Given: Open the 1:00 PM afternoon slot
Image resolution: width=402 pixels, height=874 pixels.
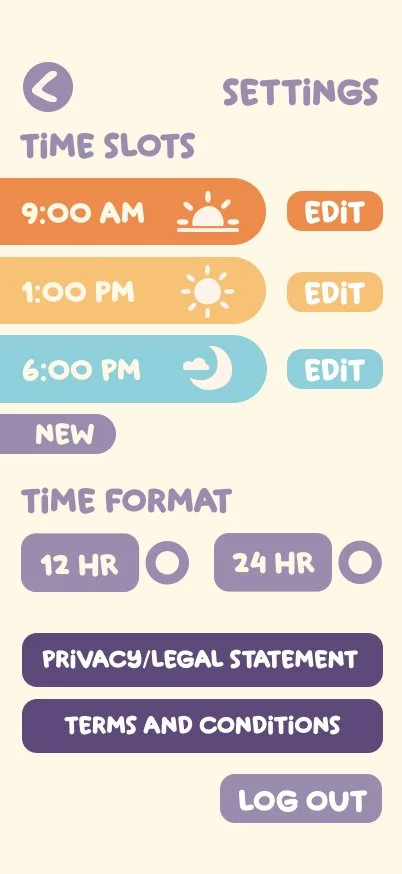Looking at the screenshot, I should coord(133,290).
